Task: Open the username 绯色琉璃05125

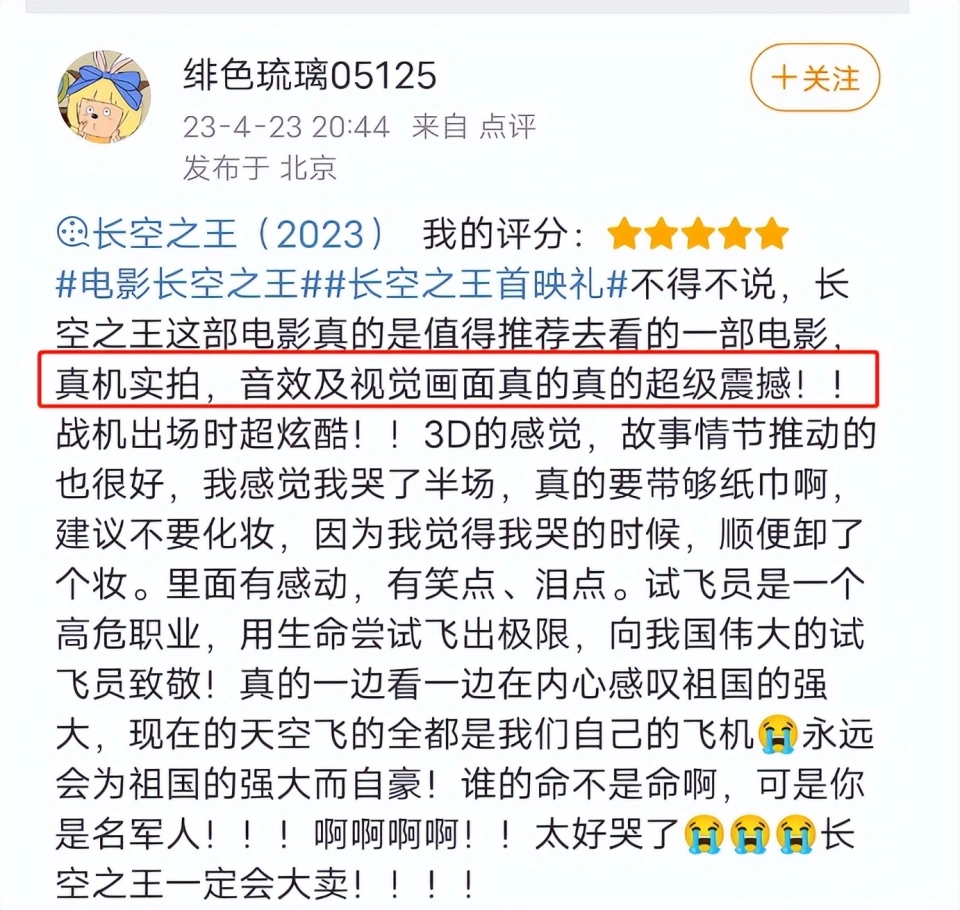Action: click(310, 75)
